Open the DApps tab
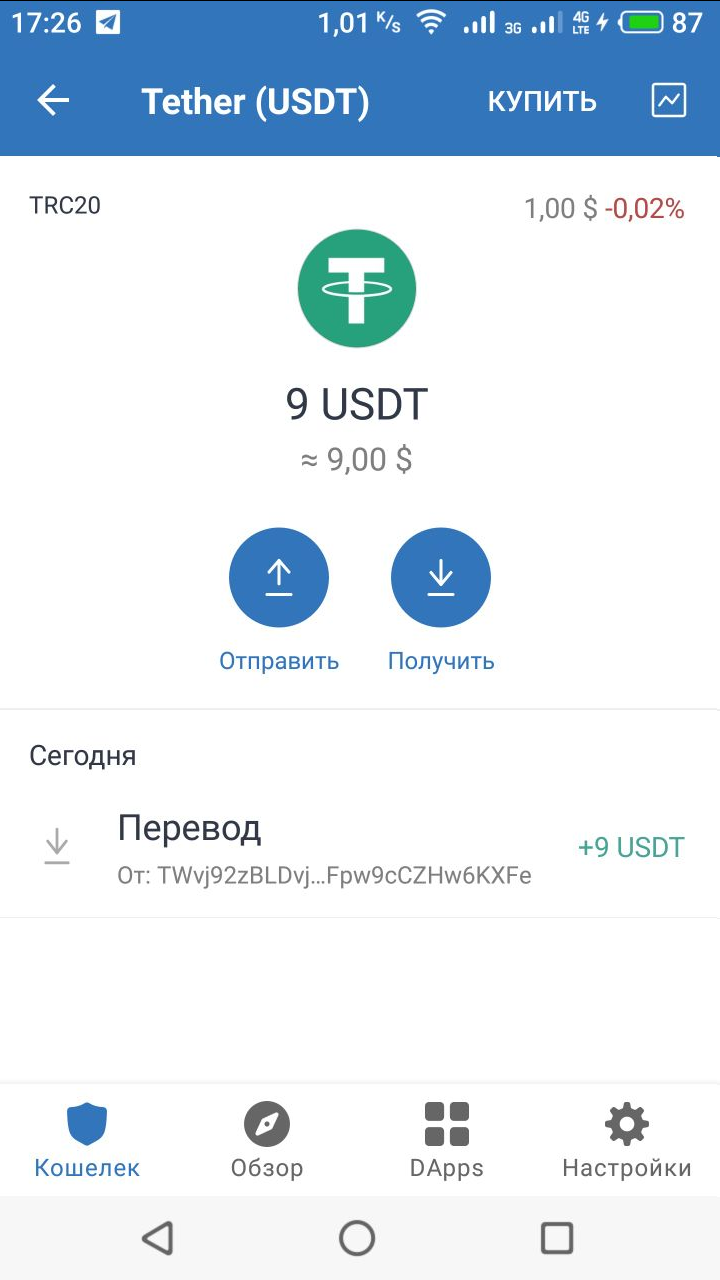720x1280 pixels. click(447, 1140)
